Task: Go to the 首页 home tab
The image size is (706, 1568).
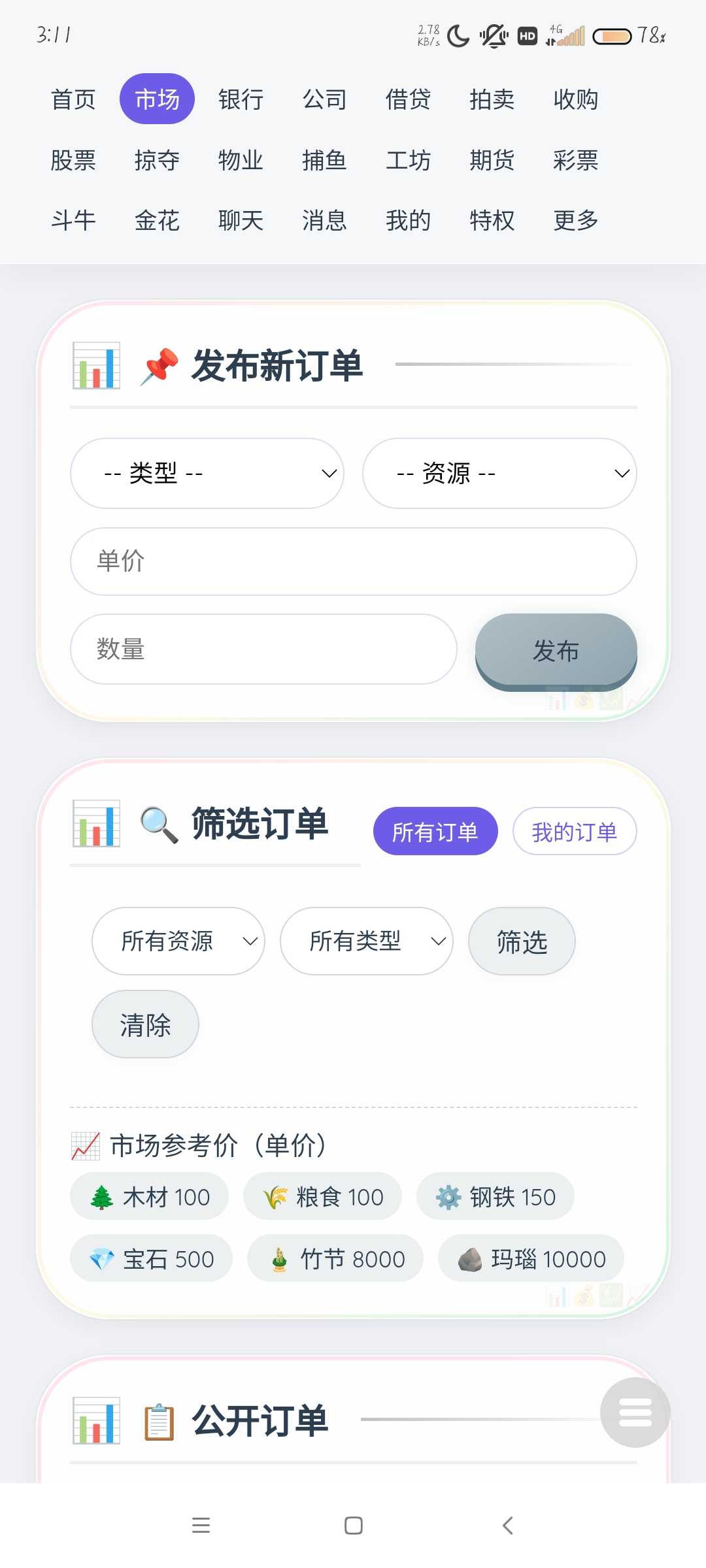Action: click(x=73, y=99)
